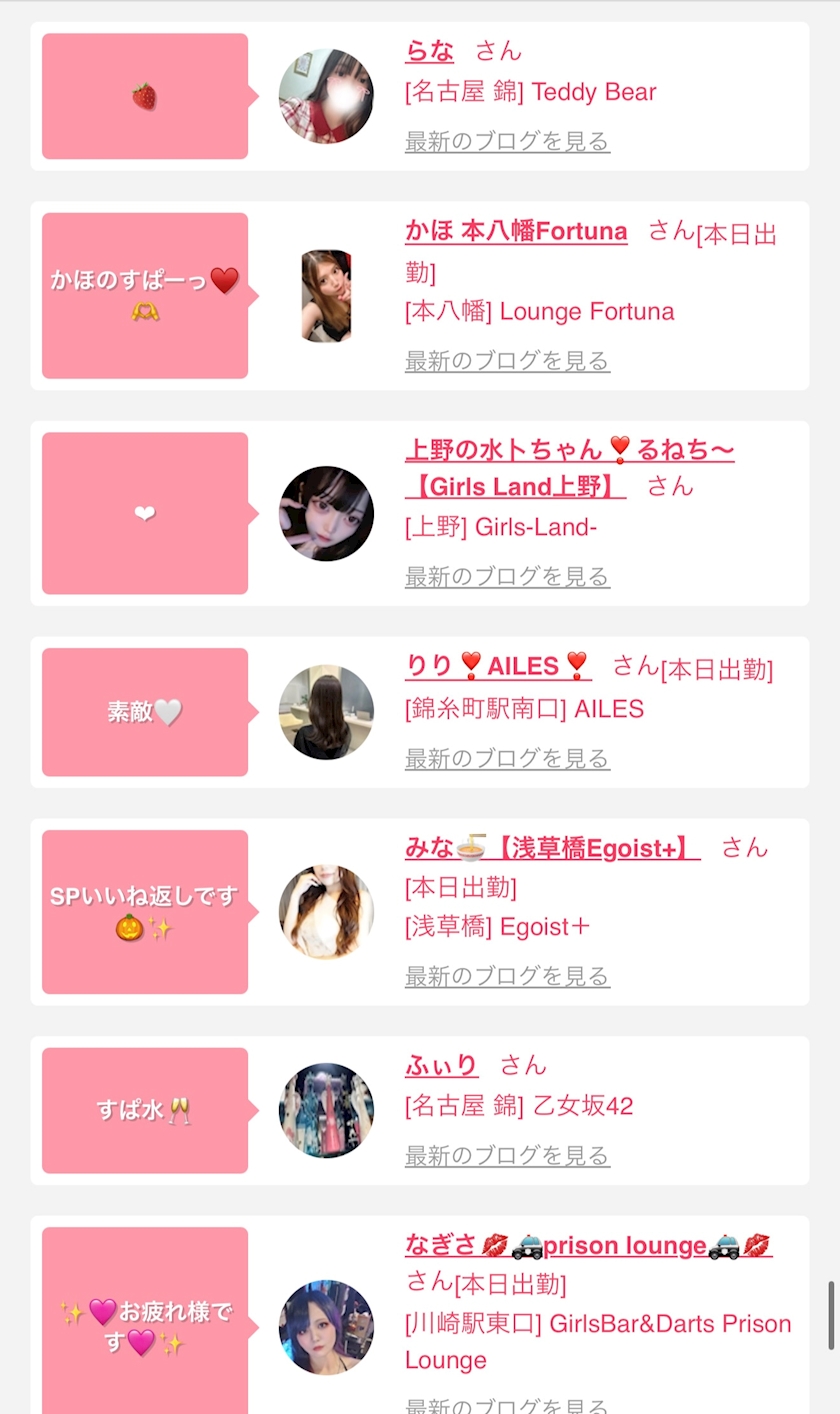The height and width of the screenshot is (1414, 840).
Task: View latest blog for 乙女坂42 entry
Action: coord(507,1155)
